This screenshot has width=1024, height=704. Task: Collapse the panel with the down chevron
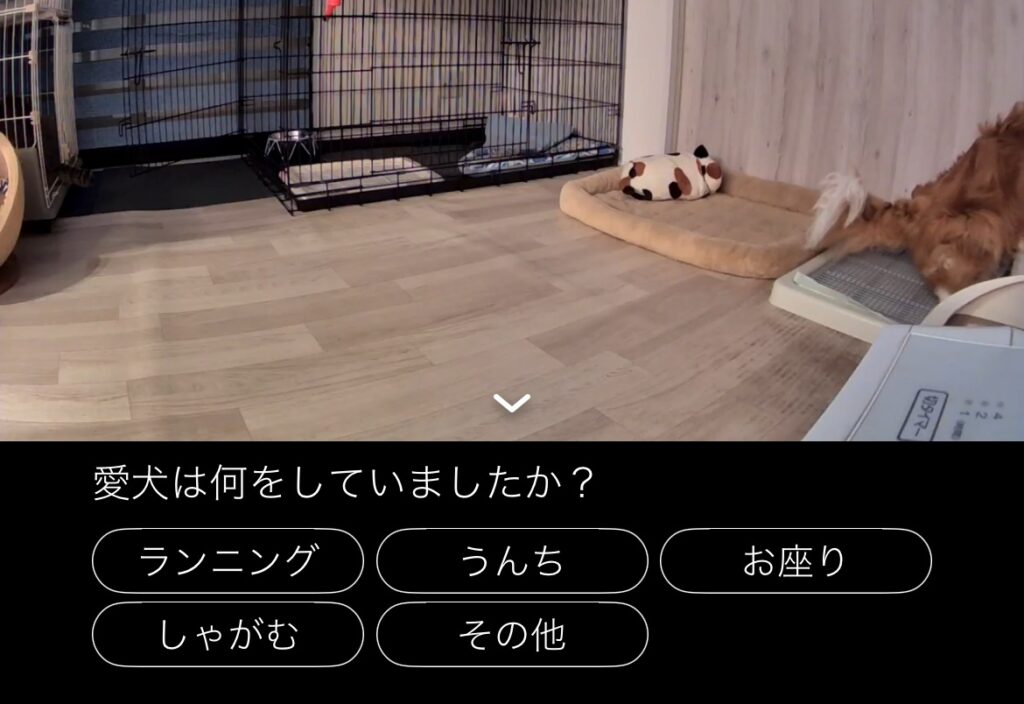[x=511, y=403]
